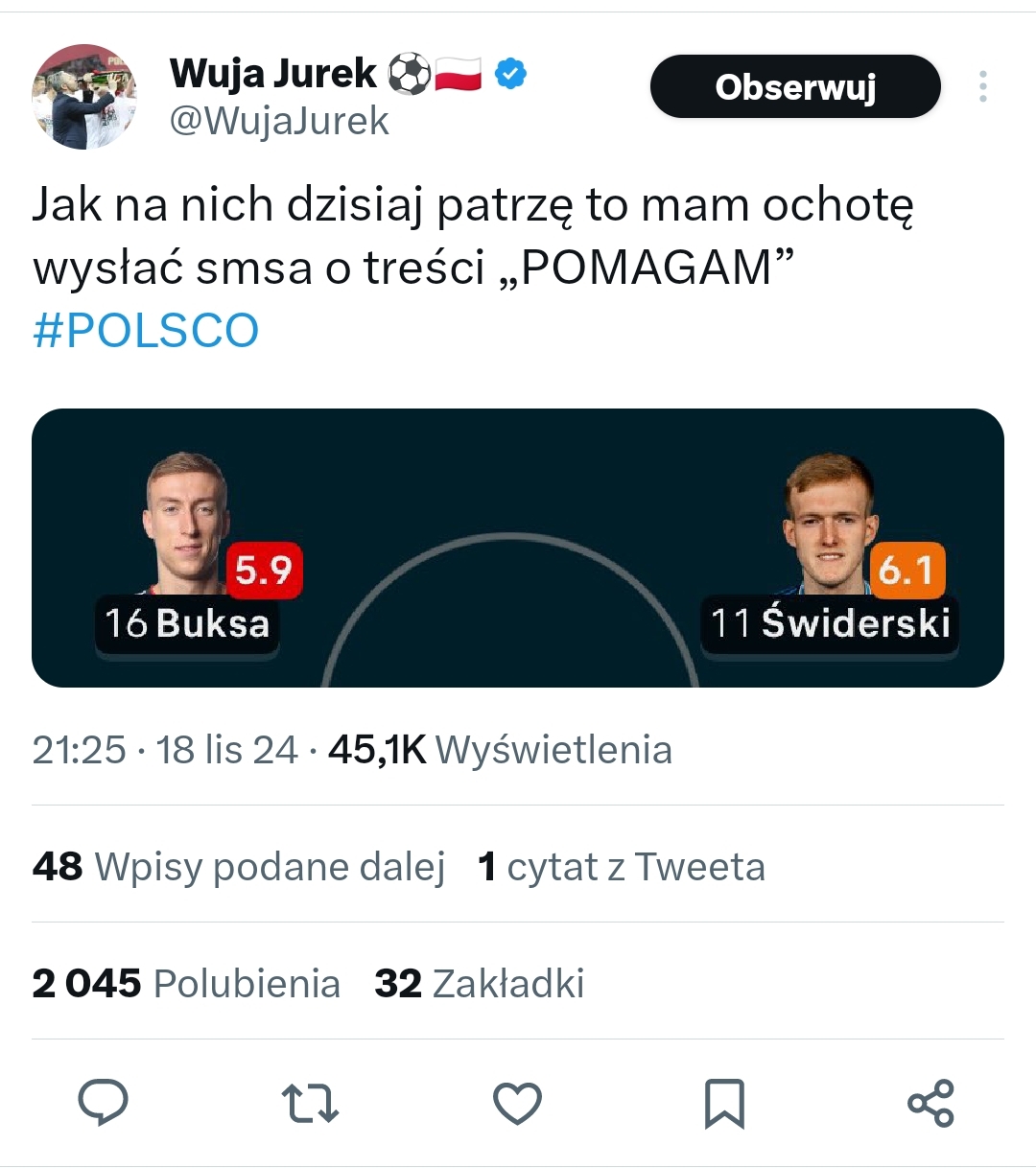Like the tweet with the heart icon
This screenshot has width=1036, height=1168.
coord(517,1102)
